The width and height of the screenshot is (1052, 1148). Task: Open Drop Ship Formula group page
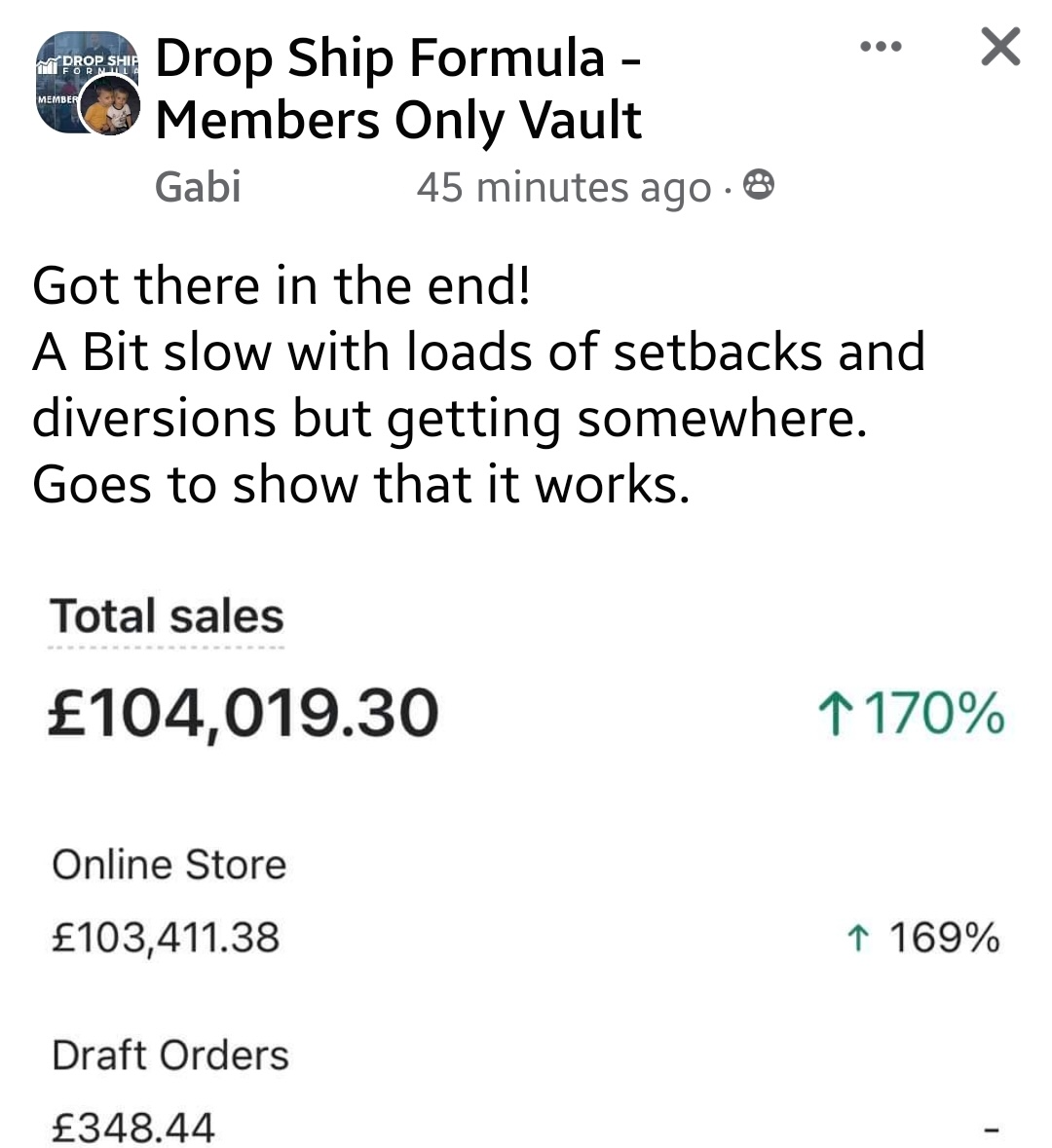pyautogui.click(x=399, y=89)
